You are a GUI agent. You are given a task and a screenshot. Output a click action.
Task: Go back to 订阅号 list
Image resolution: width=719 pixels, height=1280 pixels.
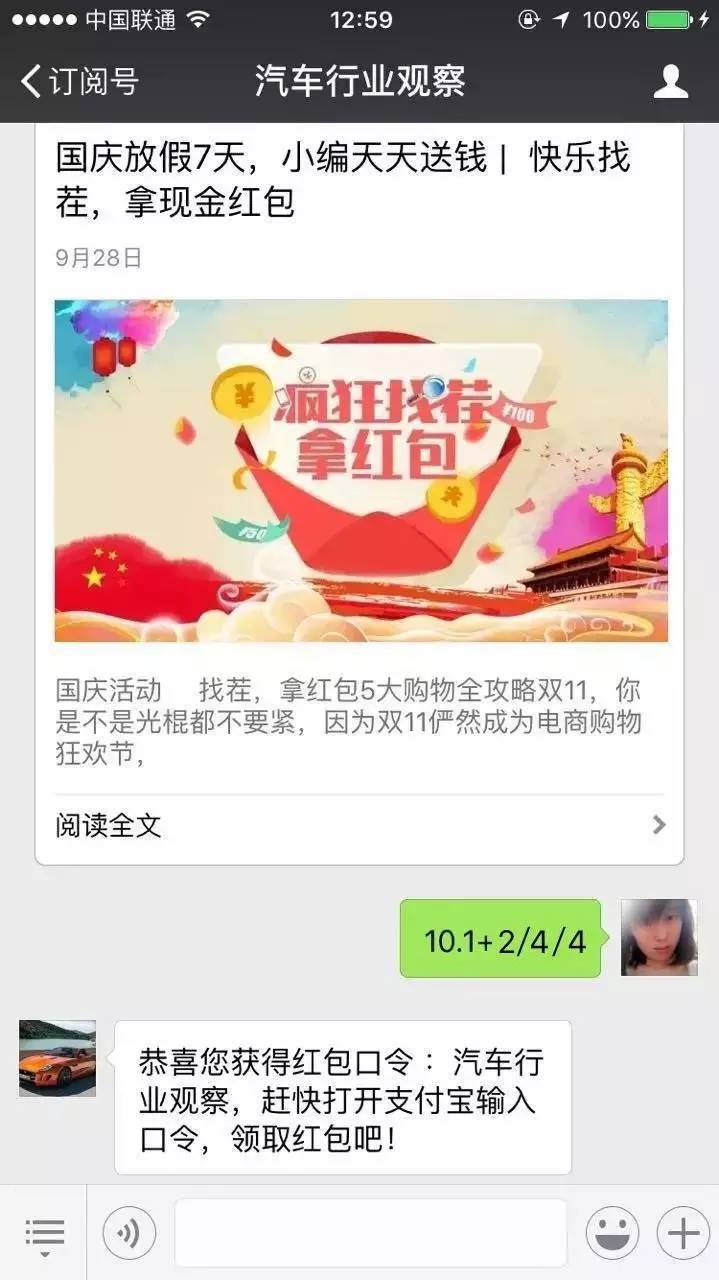click(80, 82)
